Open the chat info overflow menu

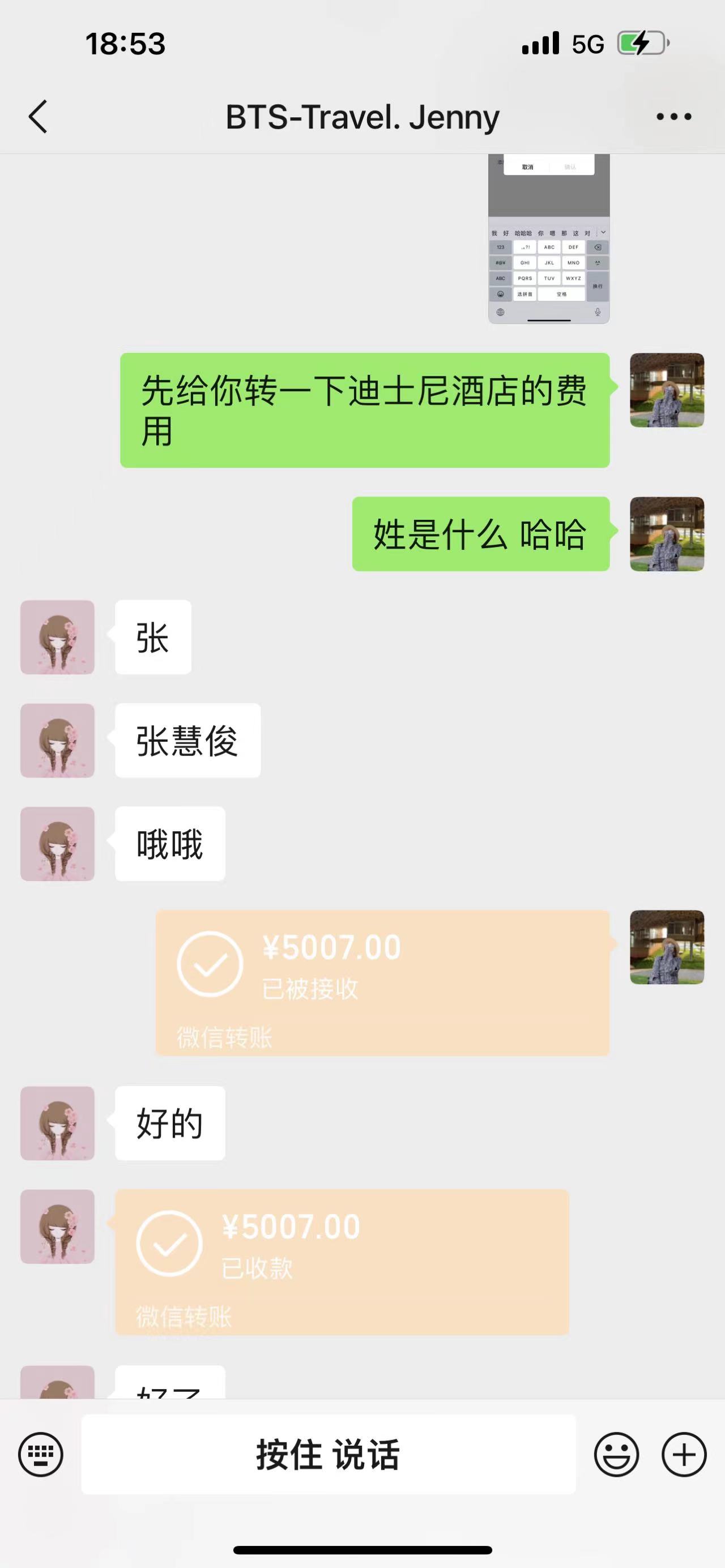673,116
